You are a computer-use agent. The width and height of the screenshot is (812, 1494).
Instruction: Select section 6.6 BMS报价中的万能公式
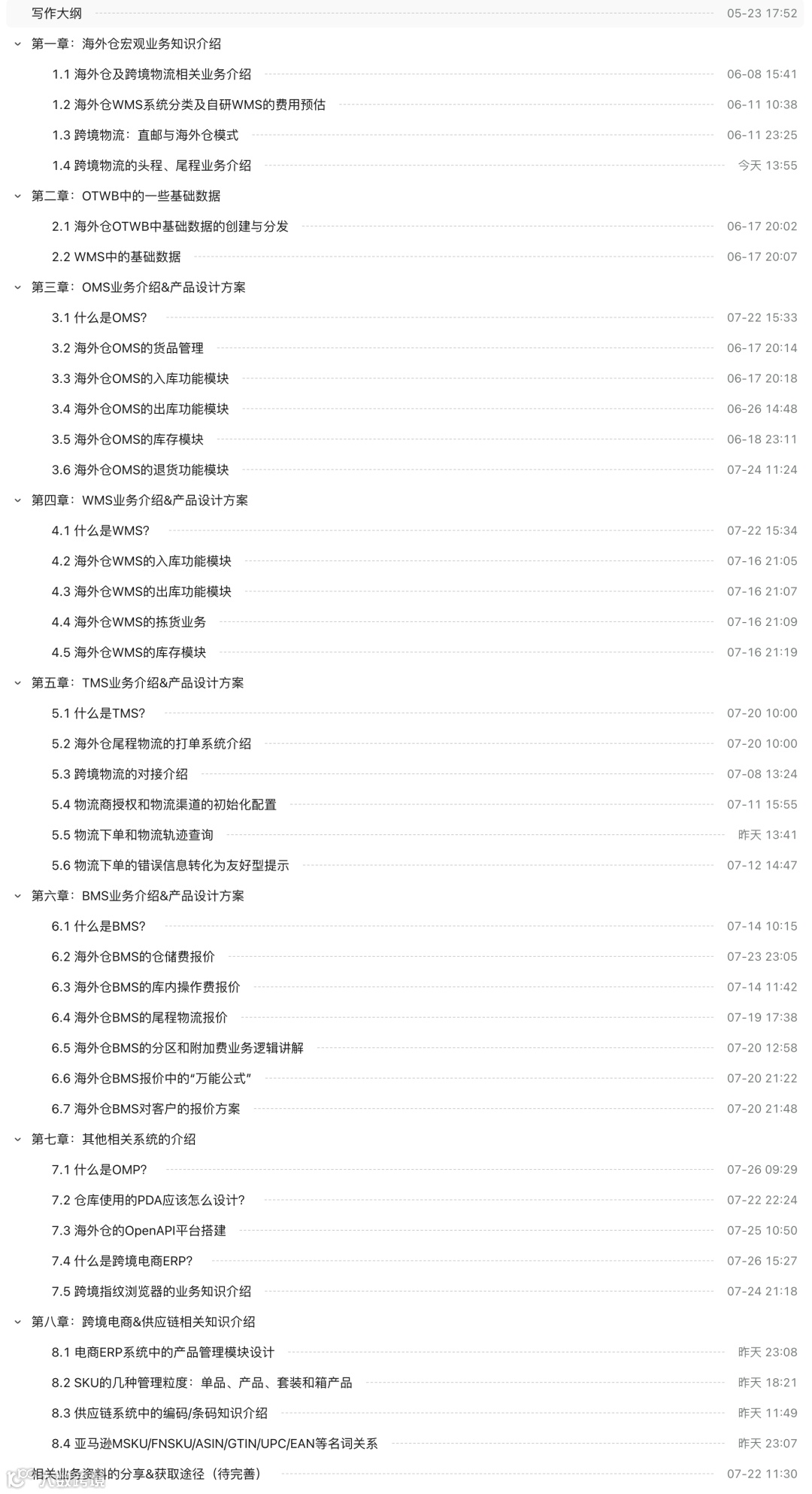click(153, 1078)
